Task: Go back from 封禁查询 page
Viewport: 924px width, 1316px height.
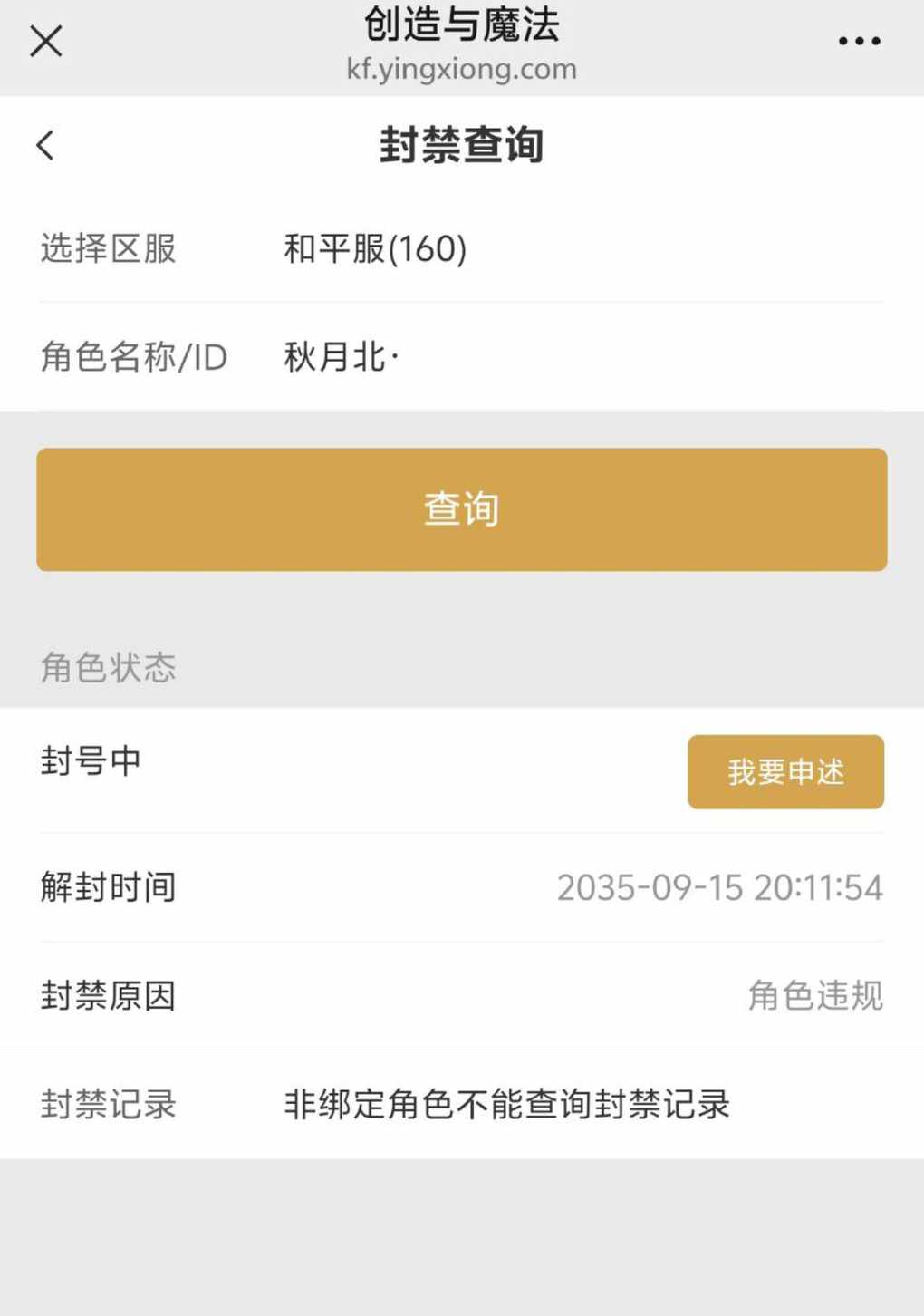Action: click(x=46, y=145)
